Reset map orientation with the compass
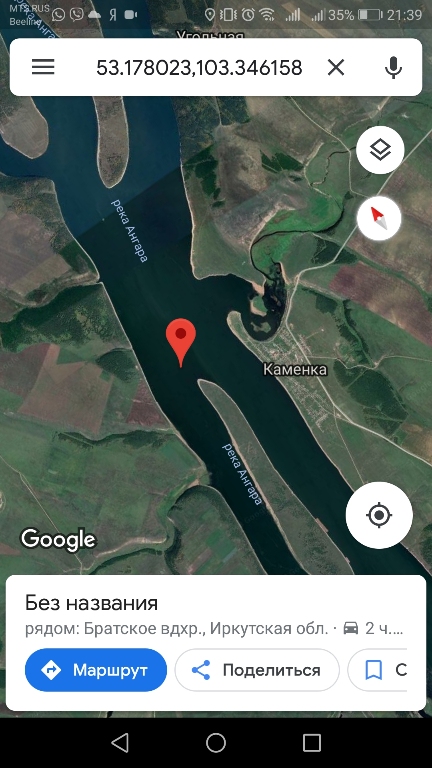The image size is (432, 768). tap(379, 218)
